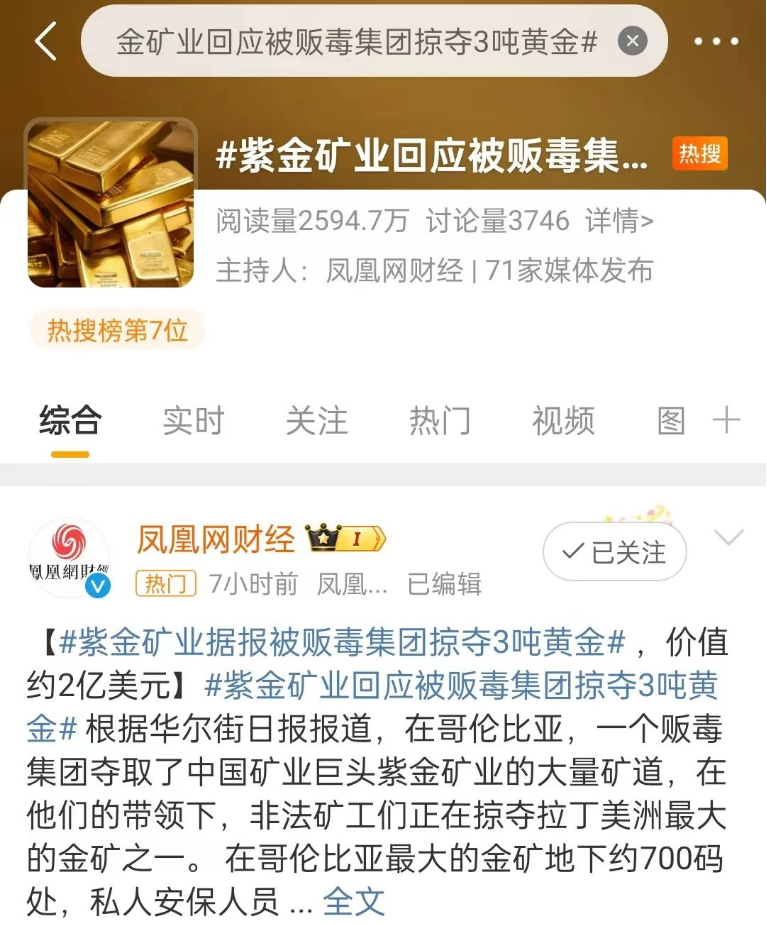Viewport: 767px width, 925px height.
Task: Switch to the 视频 tab
Action: click(x=563, y=421)
